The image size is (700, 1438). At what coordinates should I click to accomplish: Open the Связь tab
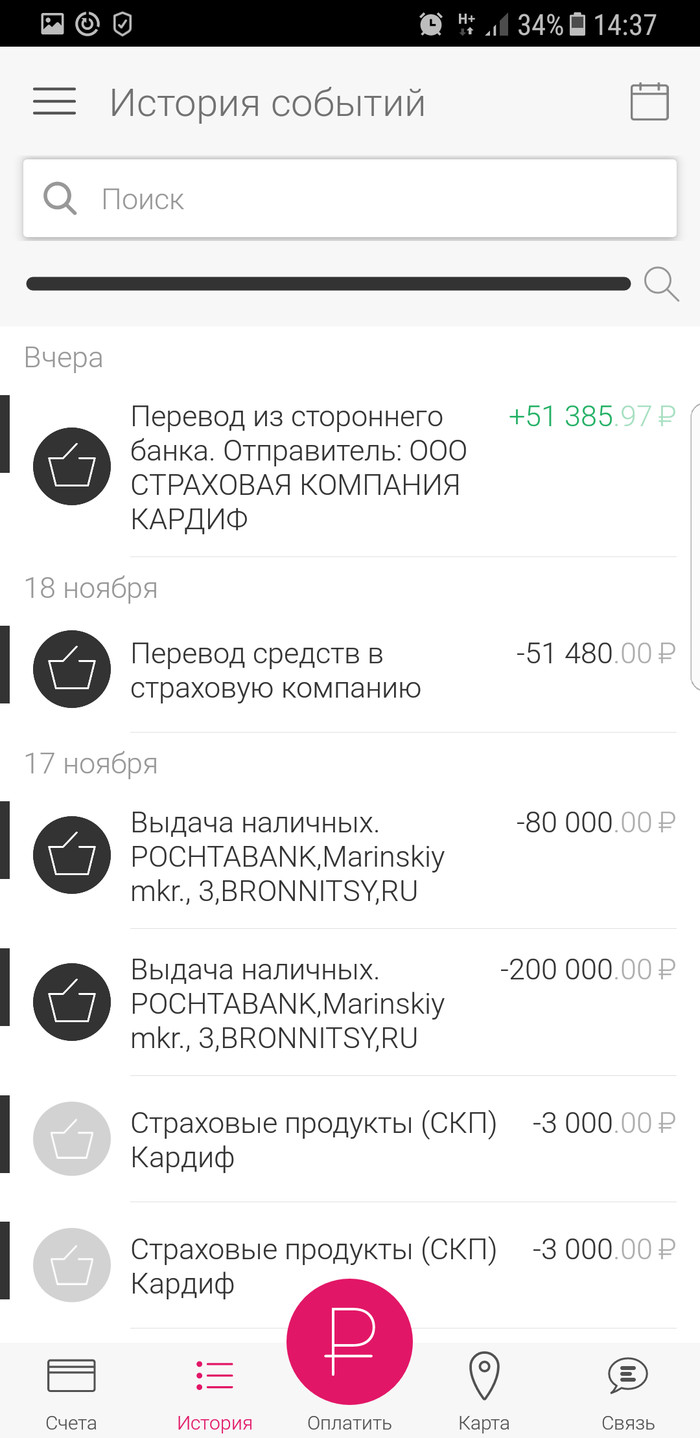point(628,1391)
